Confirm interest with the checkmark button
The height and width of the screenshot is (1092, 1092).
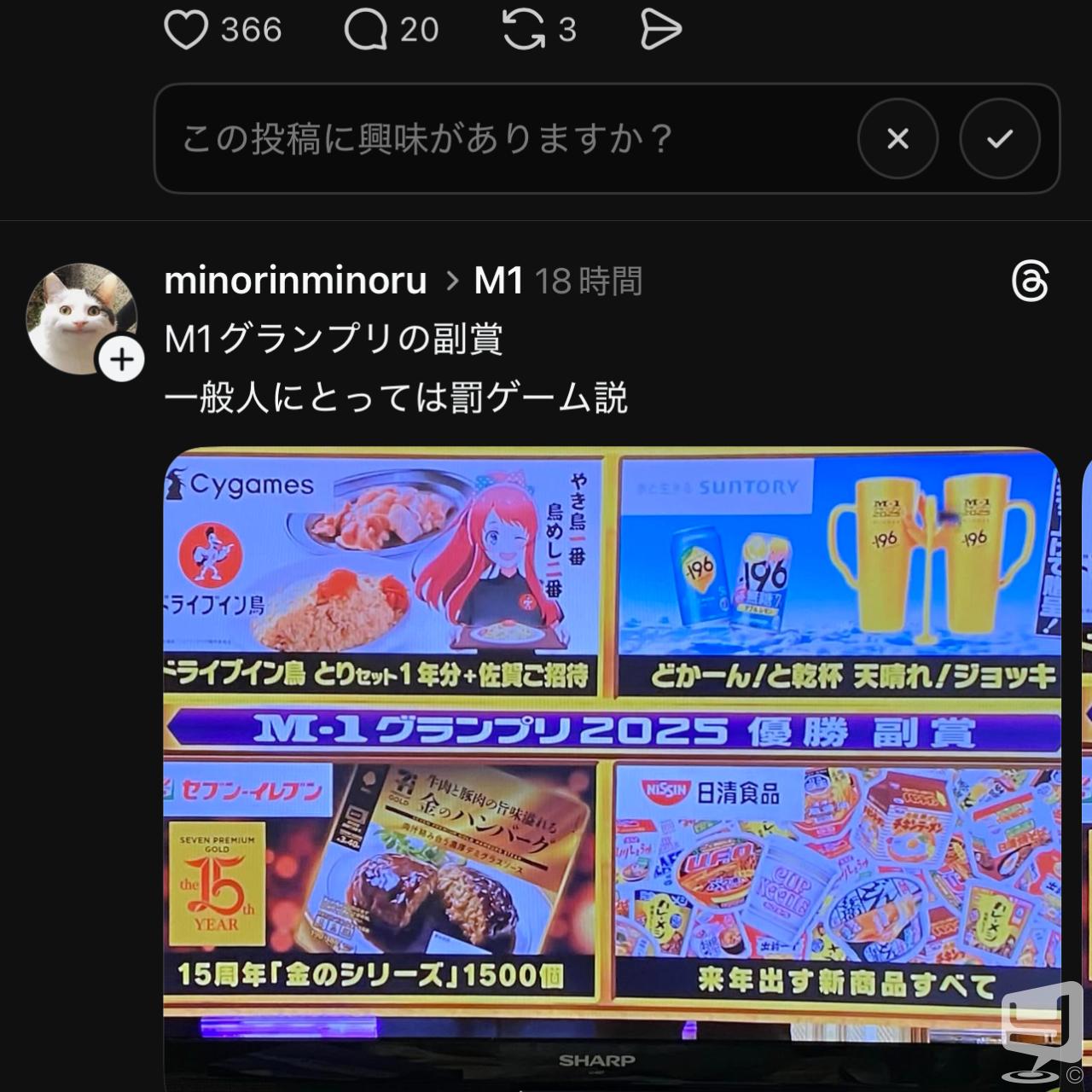pos(999,139)
